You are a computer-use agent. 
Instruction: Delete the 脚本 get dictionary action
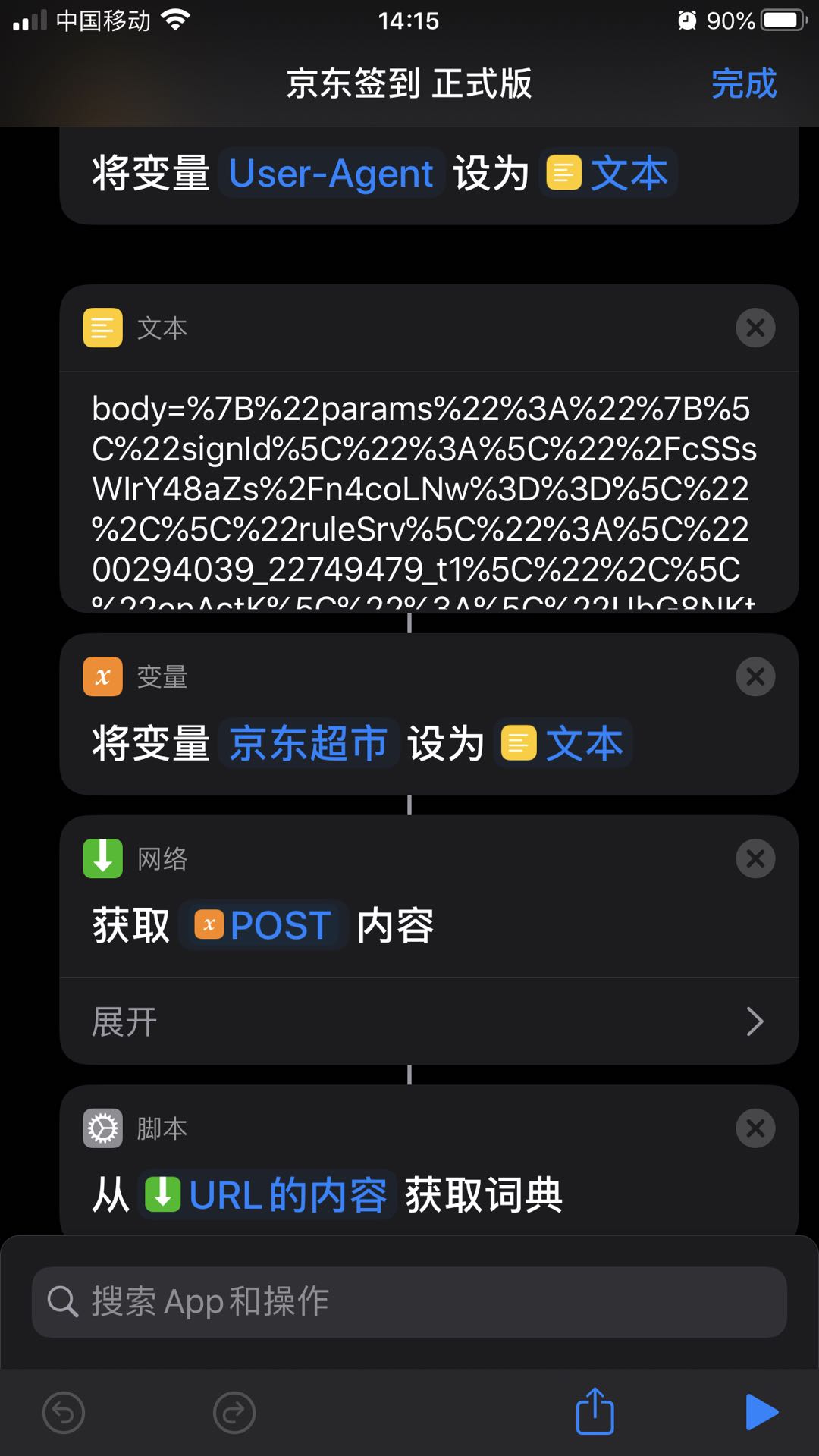point(755,1128)
